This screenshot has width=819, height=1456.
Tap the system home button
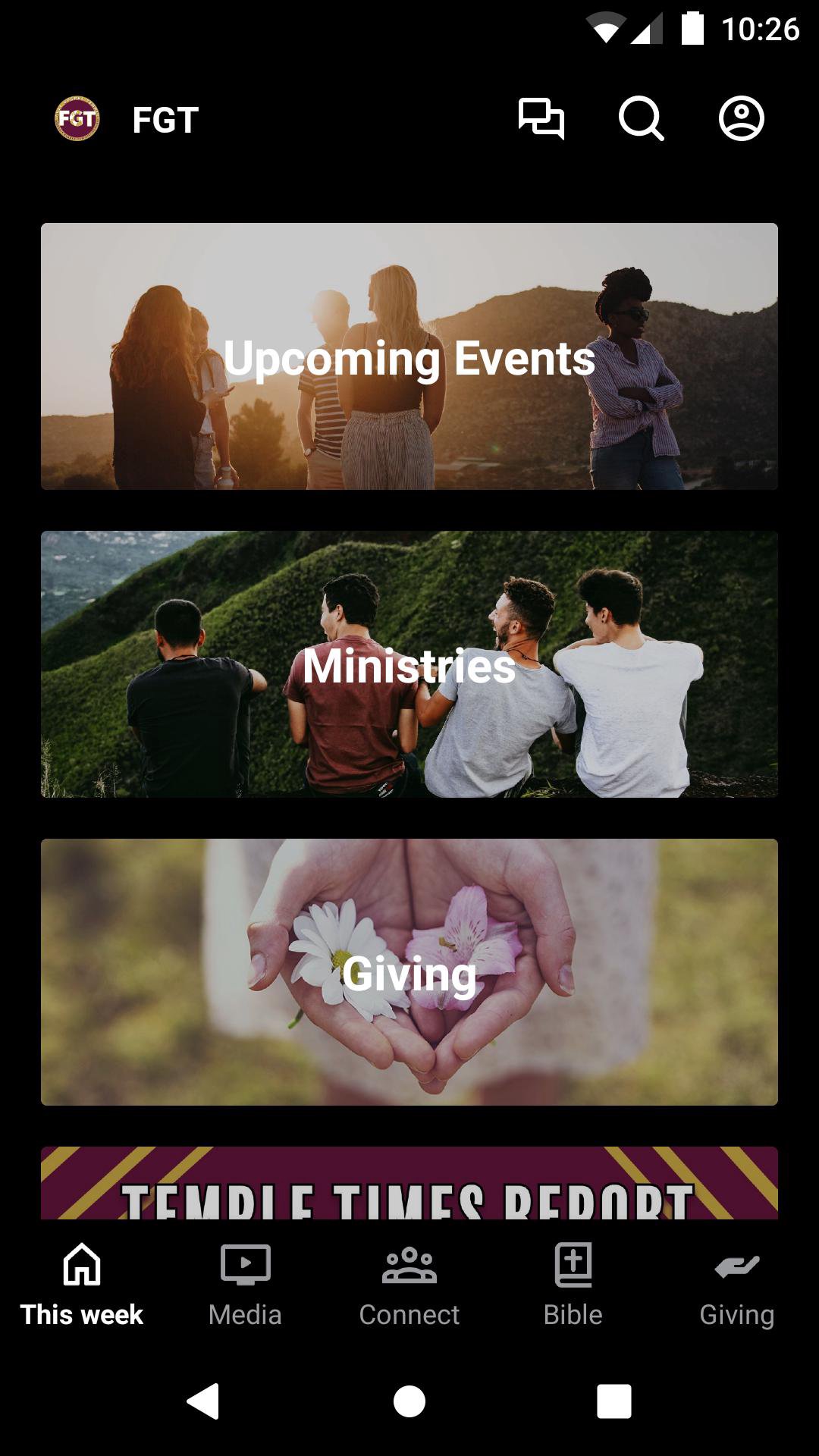pos(409,1401)
